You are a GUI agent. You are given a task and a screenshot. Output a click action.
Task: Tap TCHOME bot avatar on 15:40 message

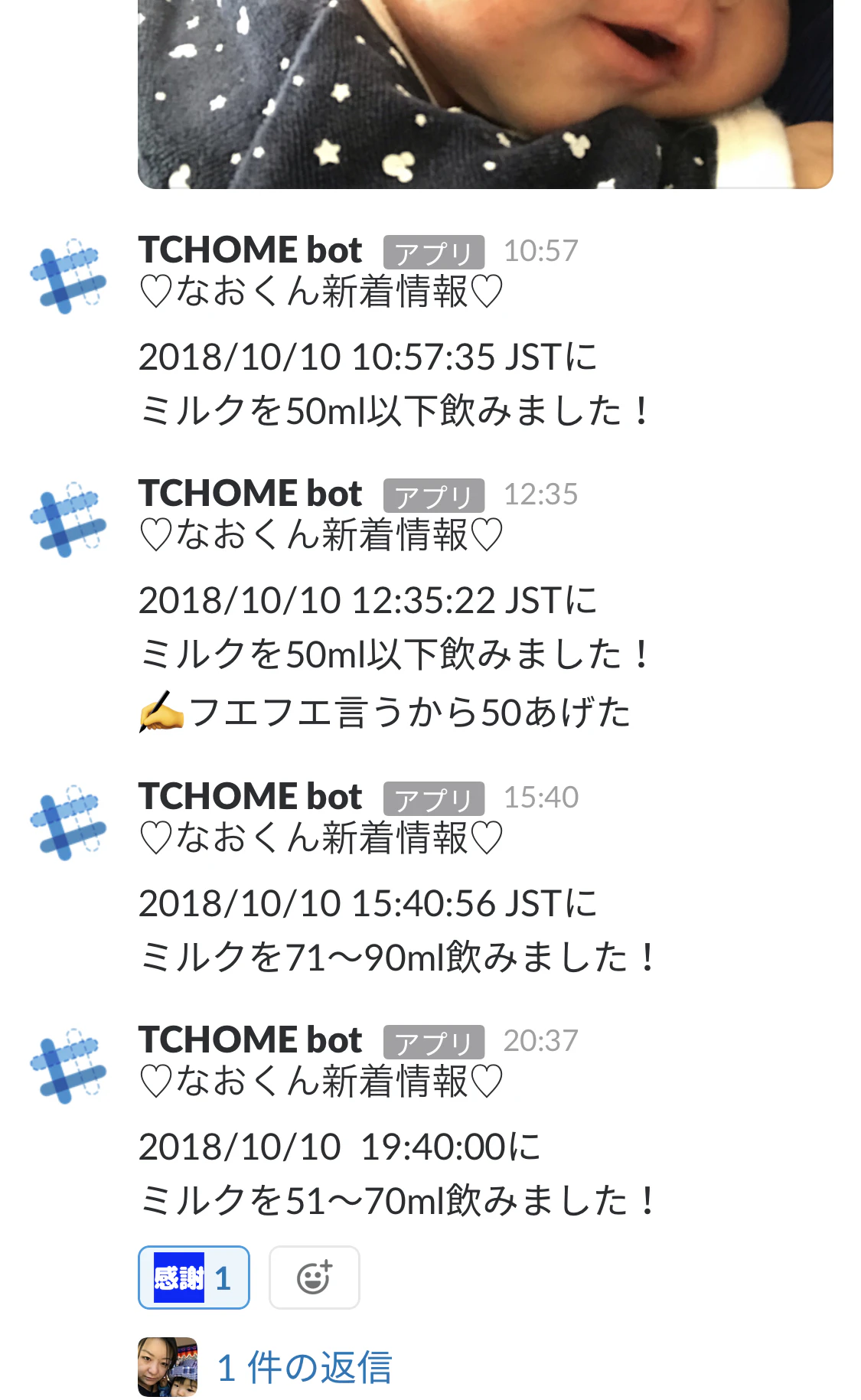68,823
